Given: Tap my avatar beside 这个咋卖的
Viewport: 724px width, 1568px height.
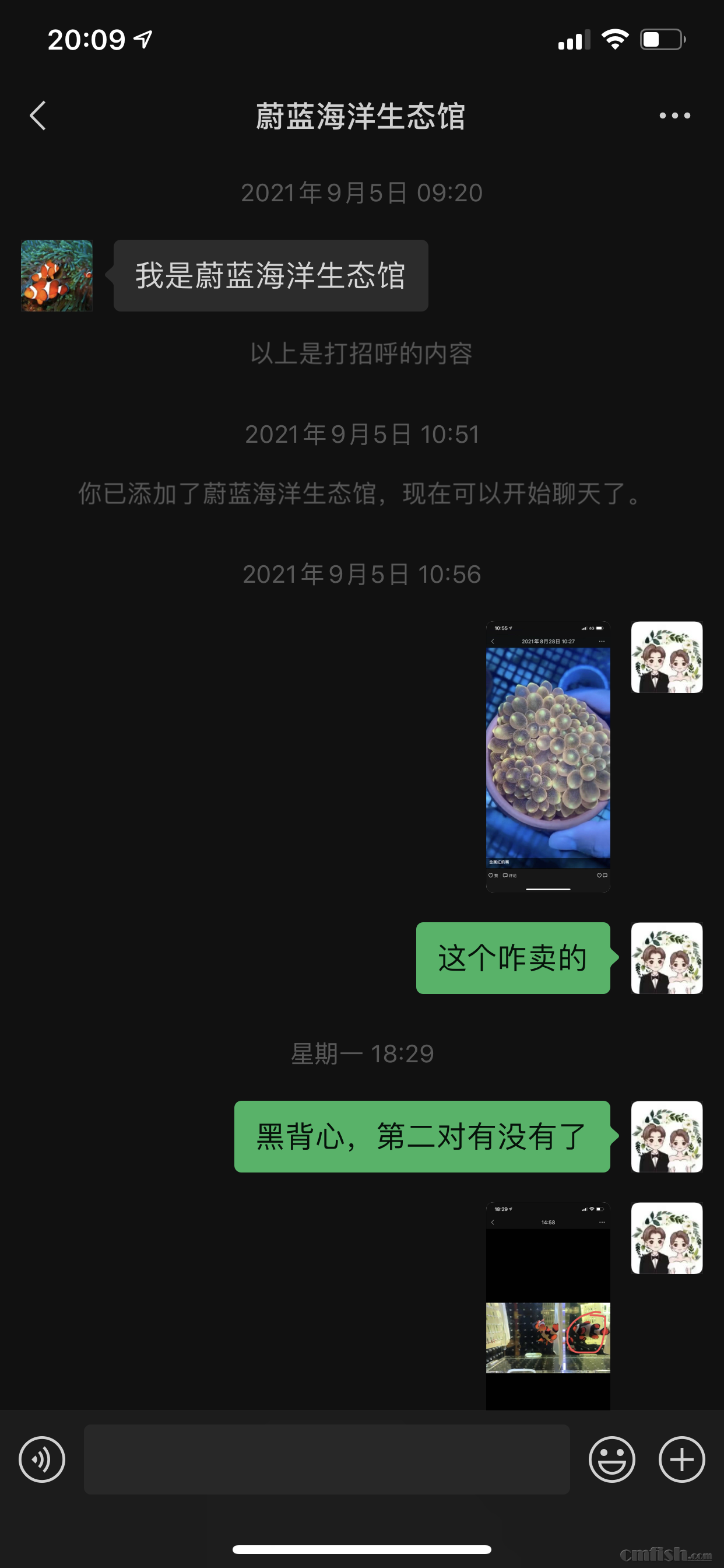Looking at the screenshot, I should pos(667,958).
